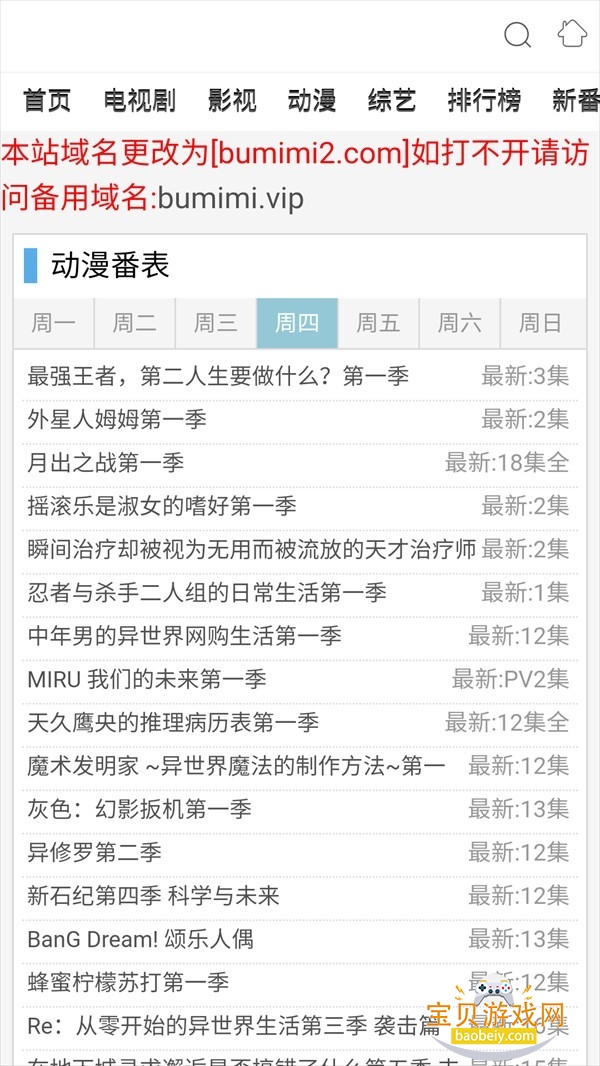Open 异修罗第二季

94,852
